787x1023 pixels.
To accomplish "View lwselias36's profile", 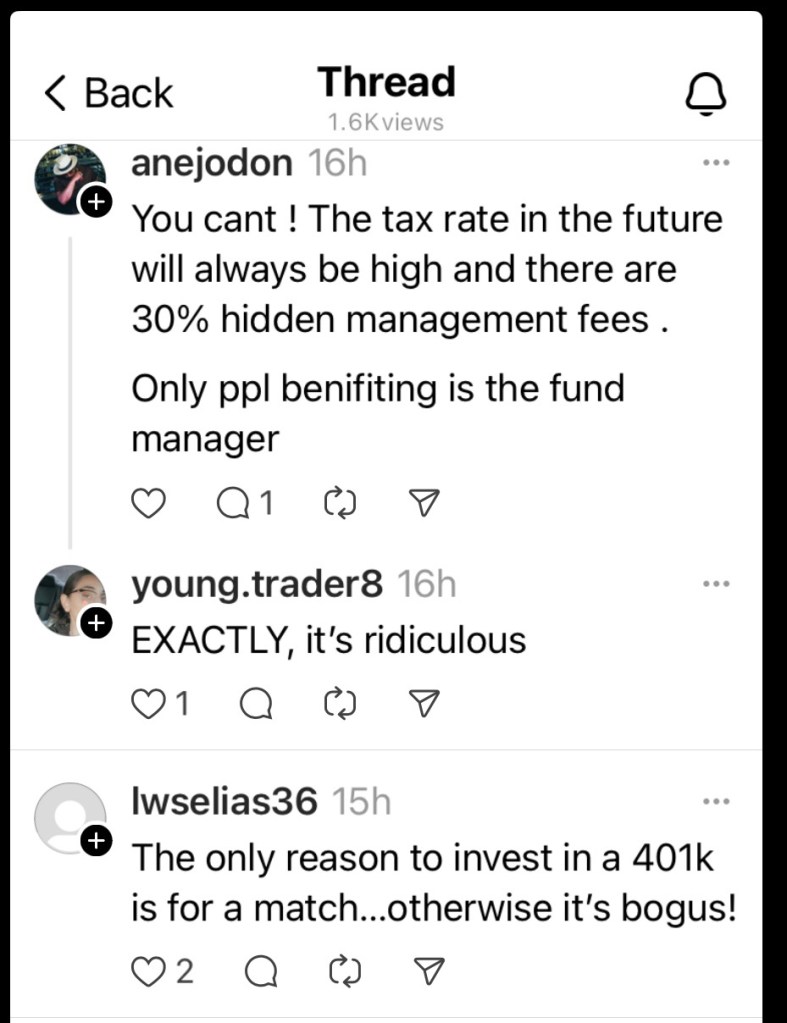I will pos(225,800).
